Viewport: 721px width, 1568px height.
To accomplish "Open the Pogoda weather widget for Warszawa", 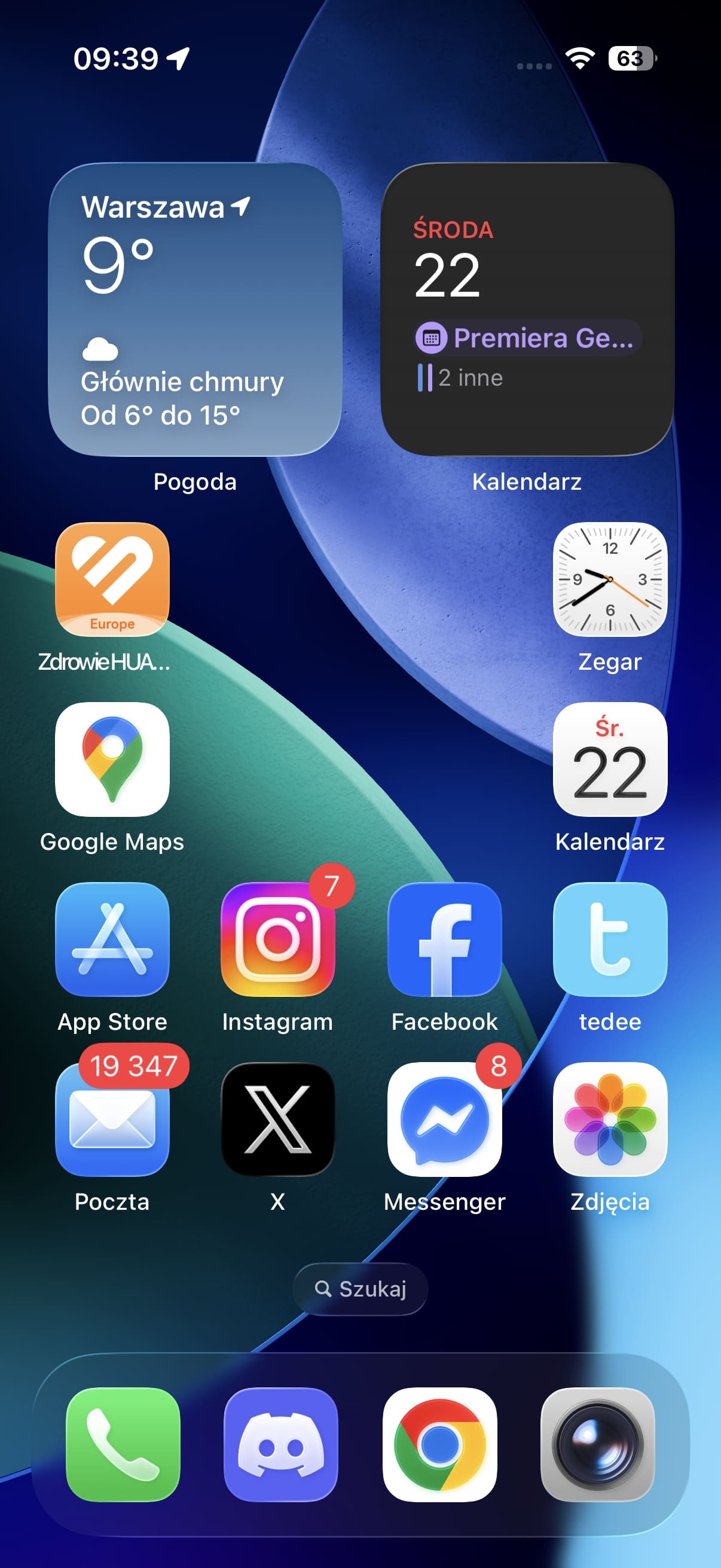I will [195, 309].
